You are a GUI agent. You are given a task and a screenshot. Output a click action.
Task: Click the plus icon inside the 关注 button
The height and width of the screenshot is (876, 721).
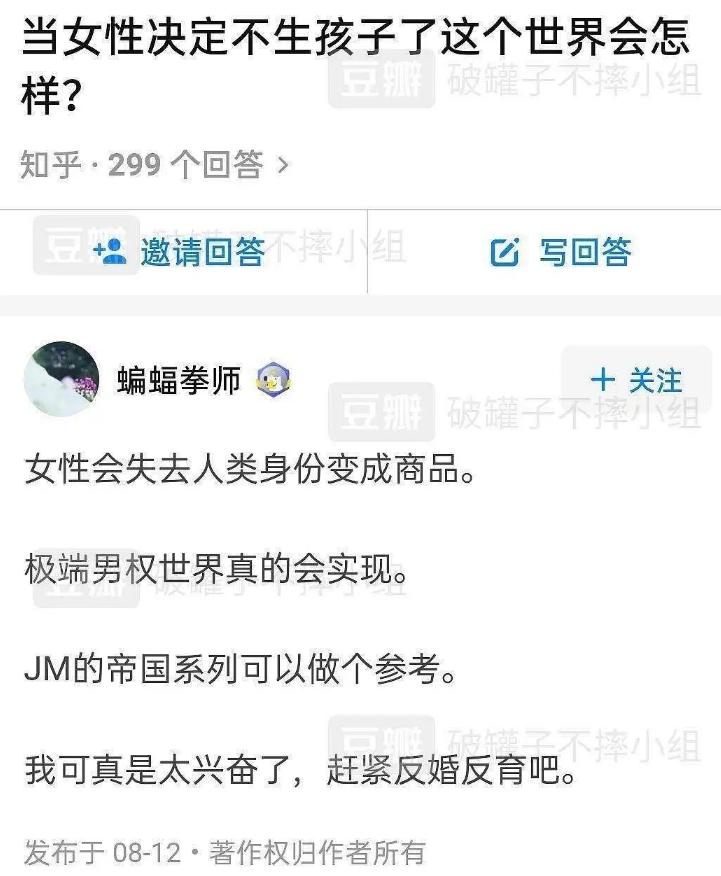pyautogui.click(x=605, y=380)
